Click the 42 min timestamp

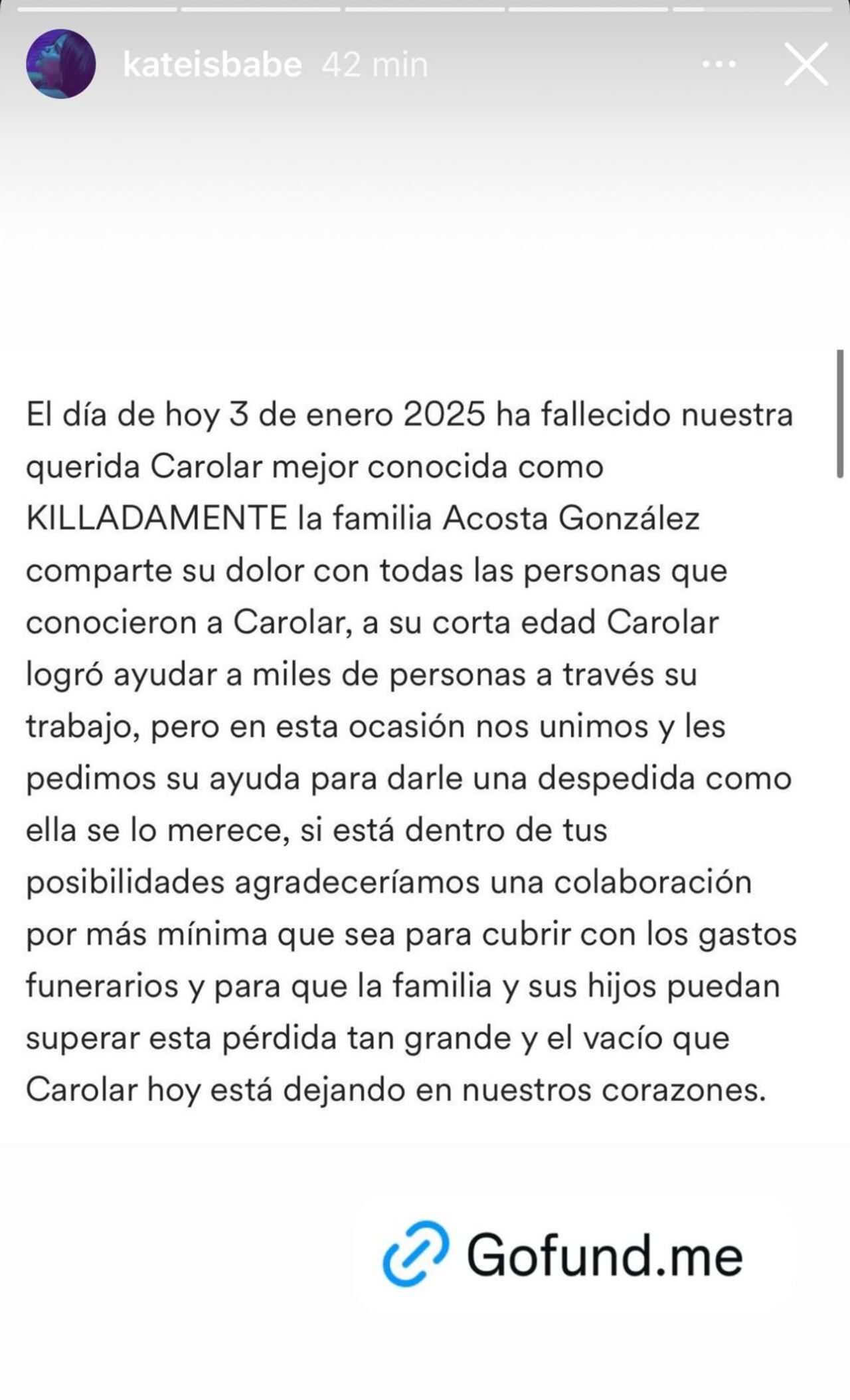point(373,64)
